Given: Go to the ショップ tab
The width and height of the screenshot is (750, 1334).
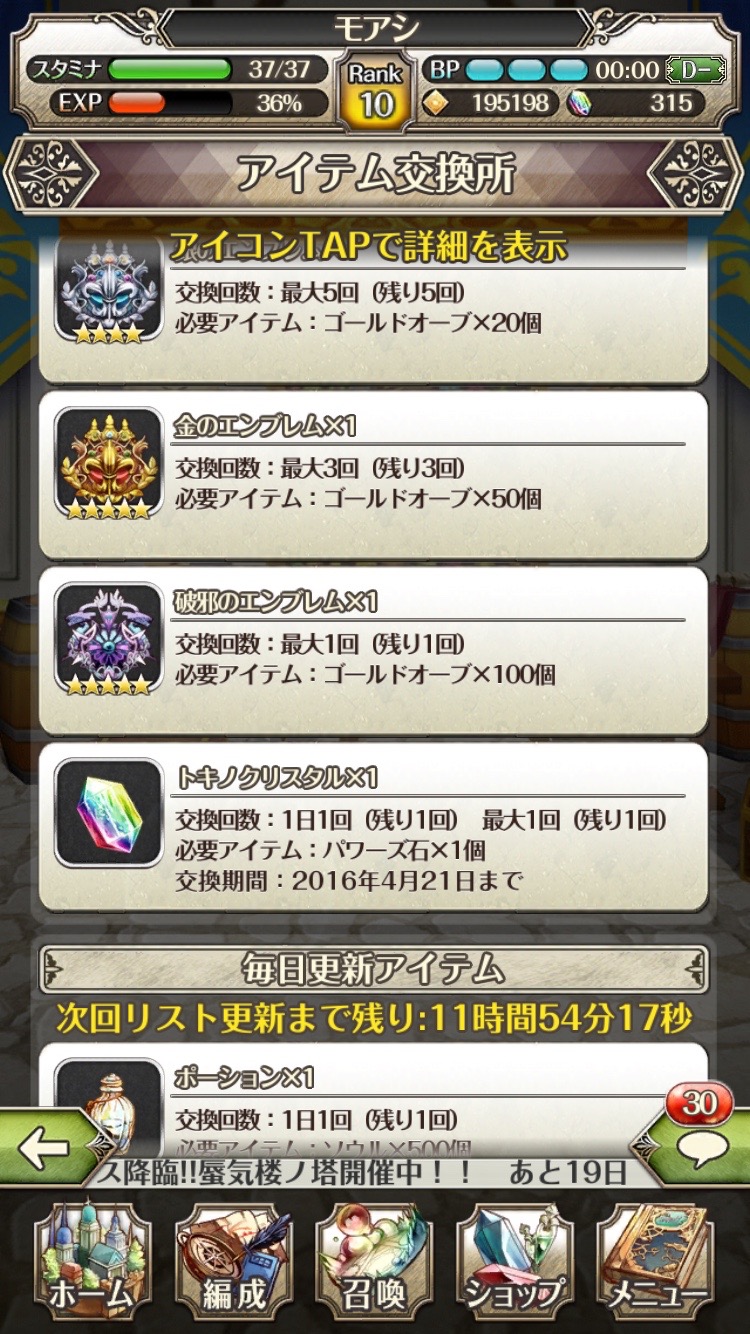Looking at the screenshot, I should (515, 1268).
